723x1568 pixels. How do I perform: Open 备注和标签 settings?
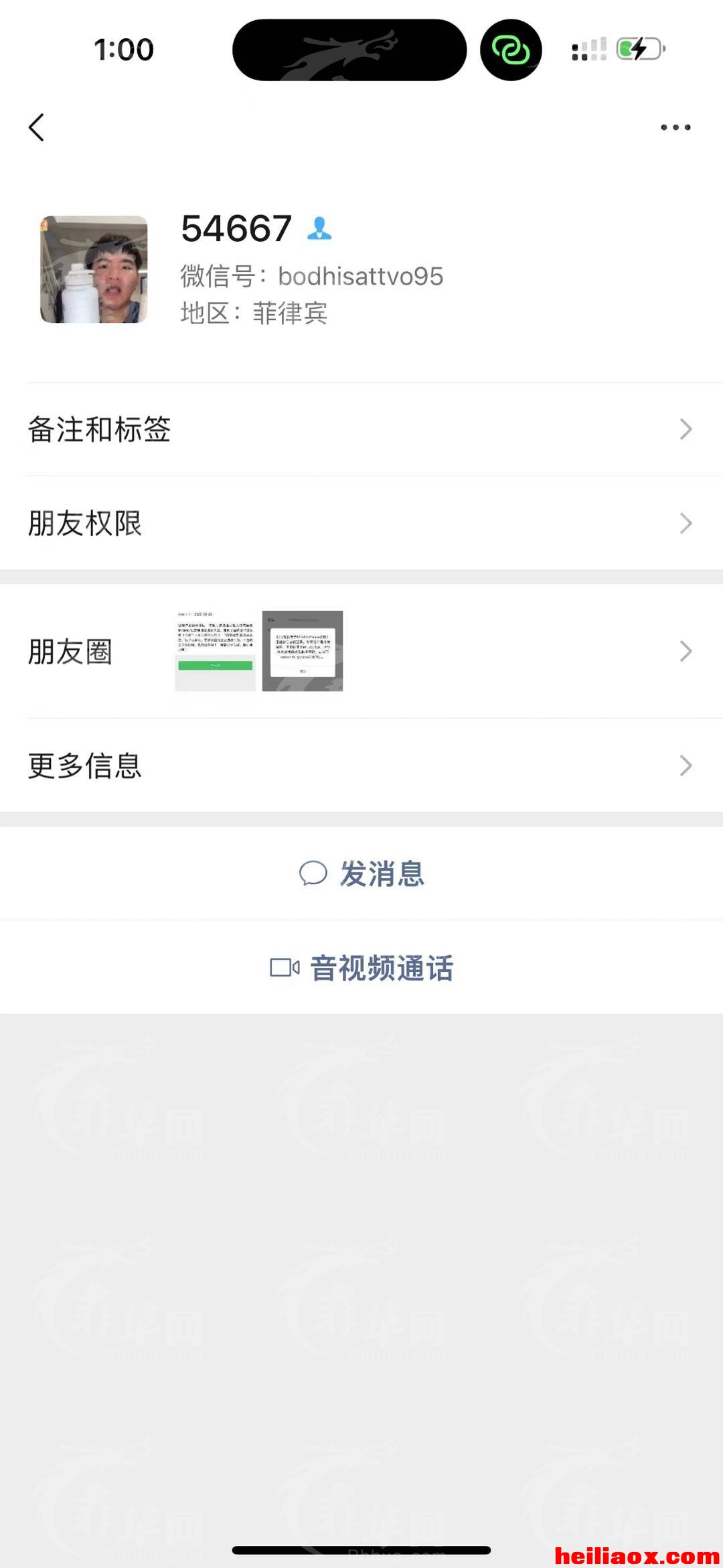coord(361,429)
